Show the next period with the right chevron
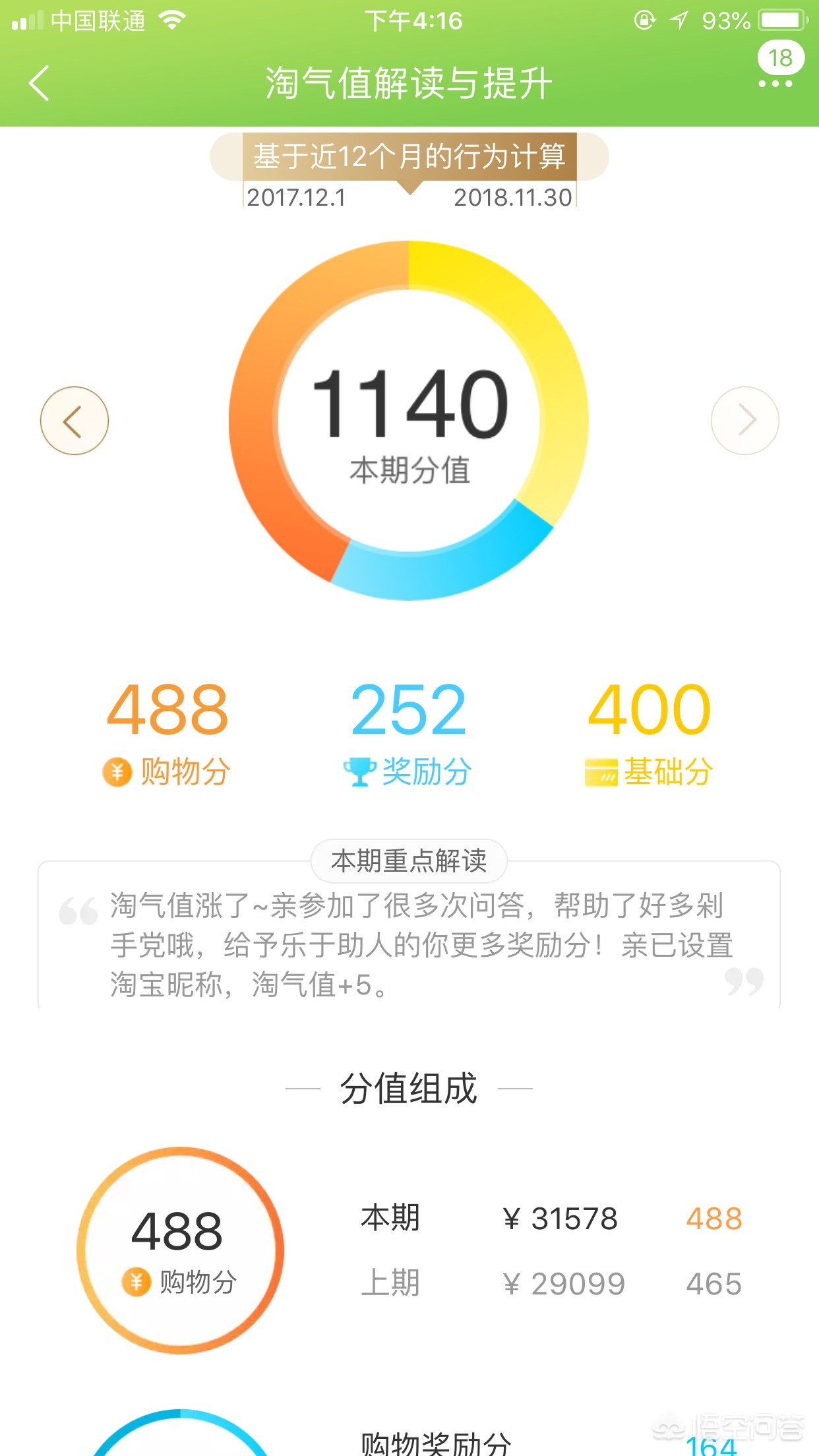The image size is (819, 1456). pos(745,420)
